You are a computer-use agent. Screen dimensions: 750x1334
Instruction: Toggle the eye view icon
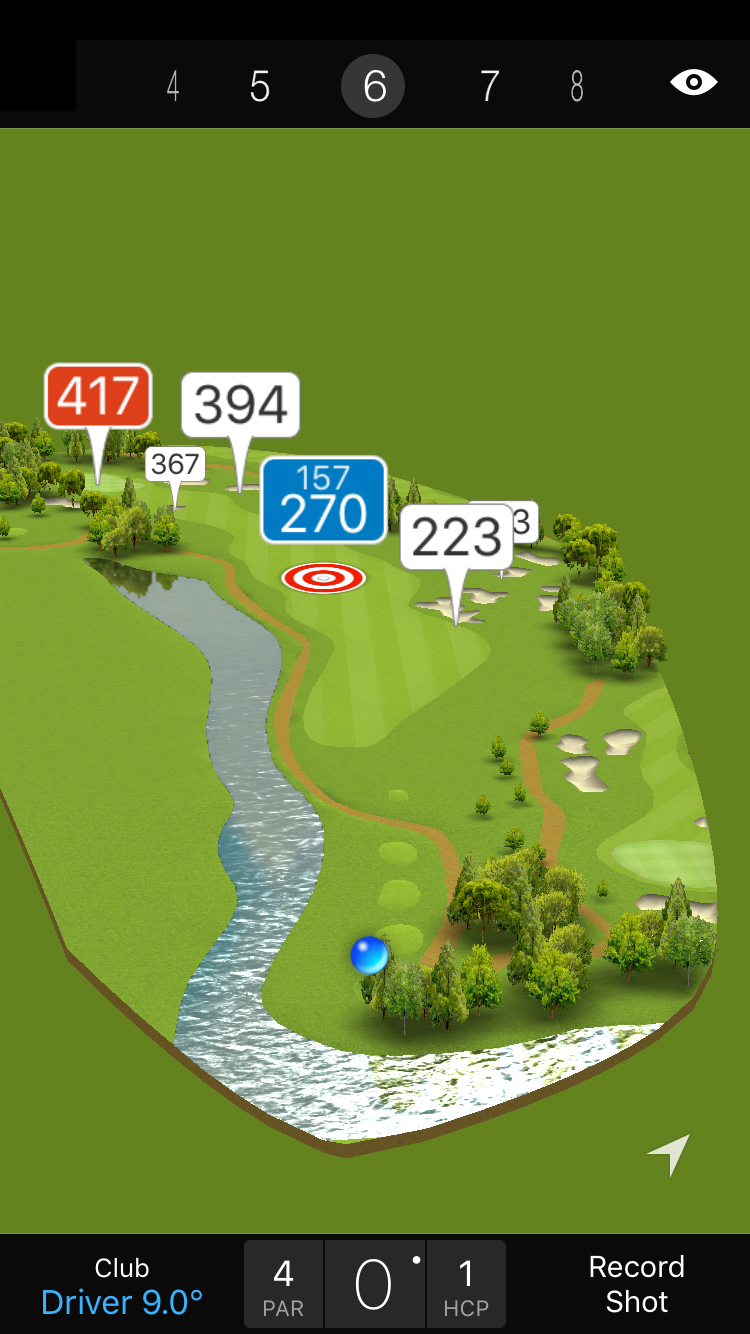[x=694, y=83]
